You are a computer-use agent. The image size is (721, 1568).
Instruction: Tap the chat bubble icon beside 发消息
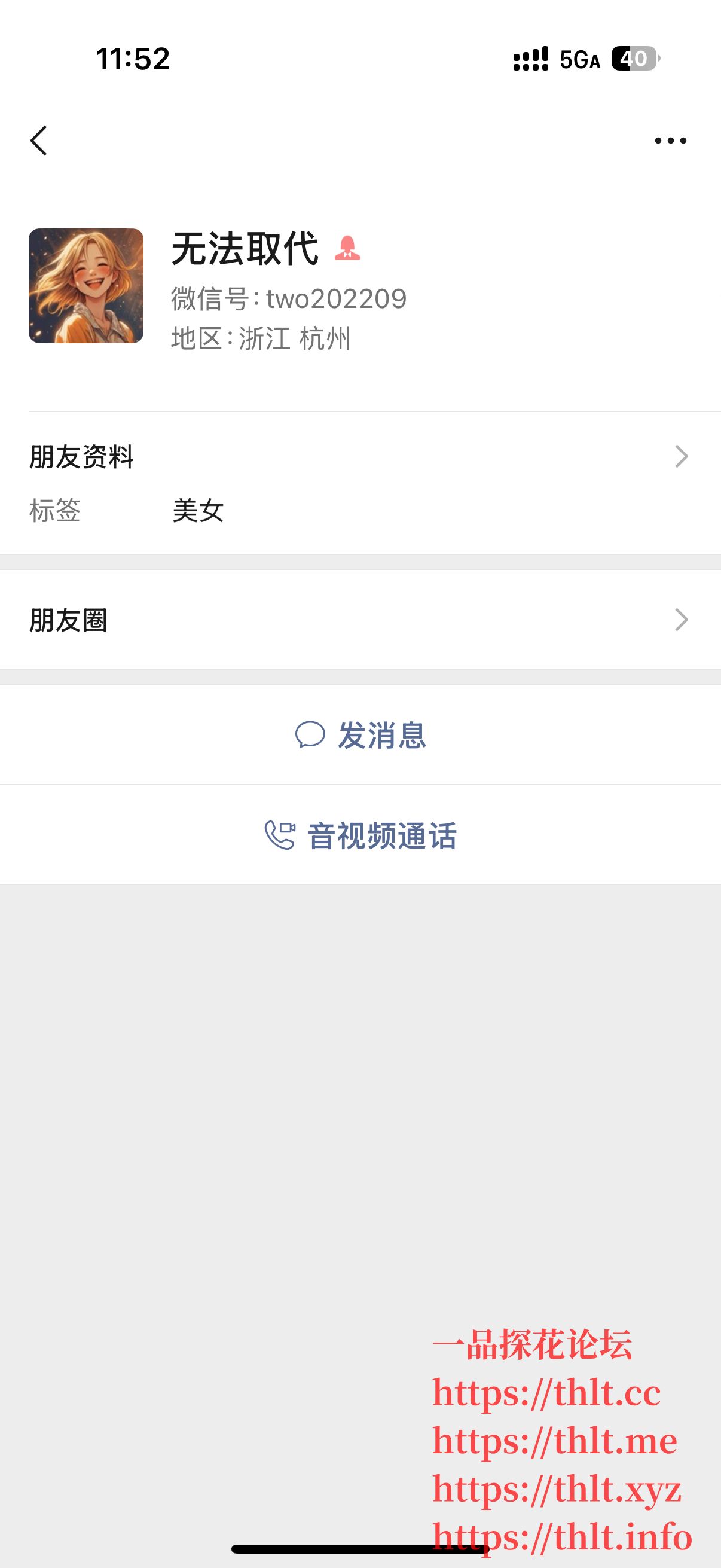313,736
